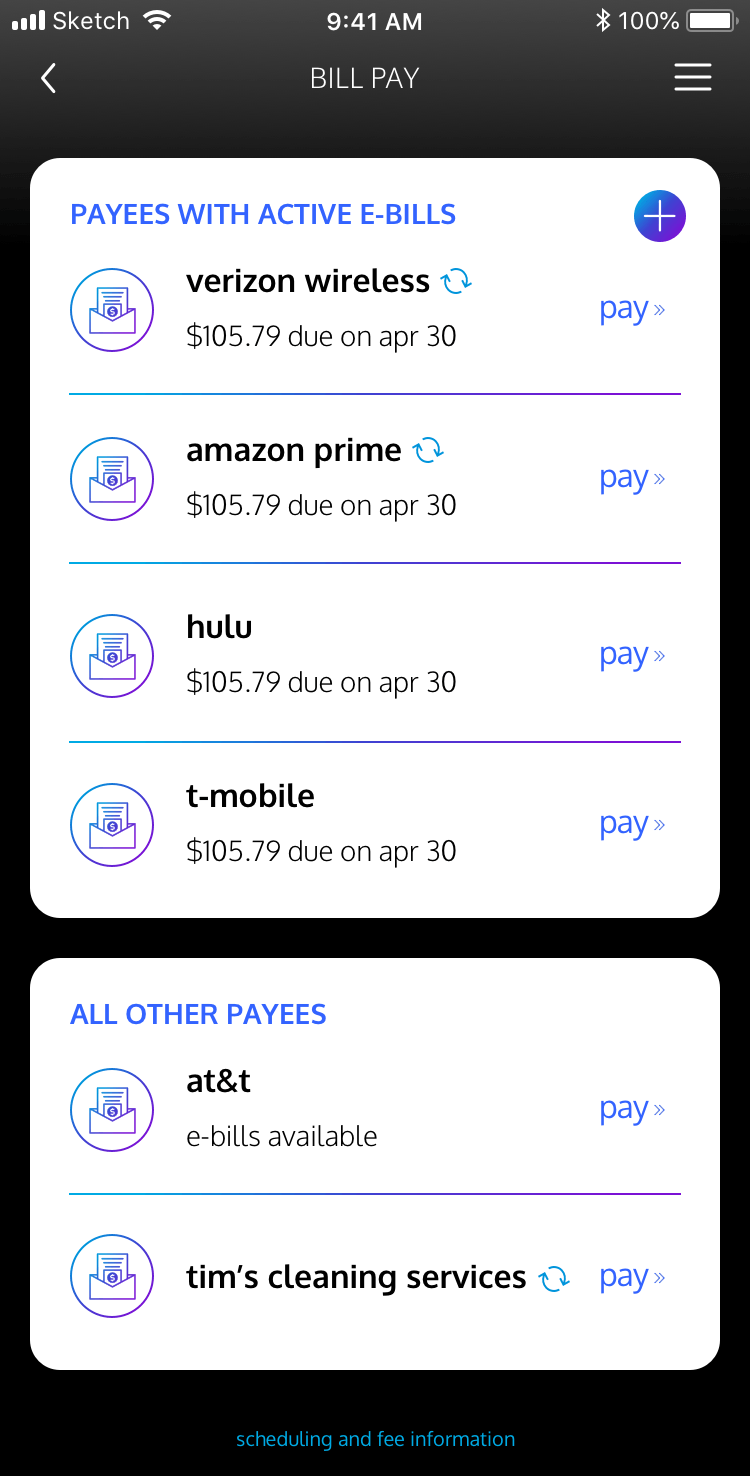This screenshot has height=1476, width=750.
Task: Pay the T-Mobile bill
Action: tap(631, 824)
